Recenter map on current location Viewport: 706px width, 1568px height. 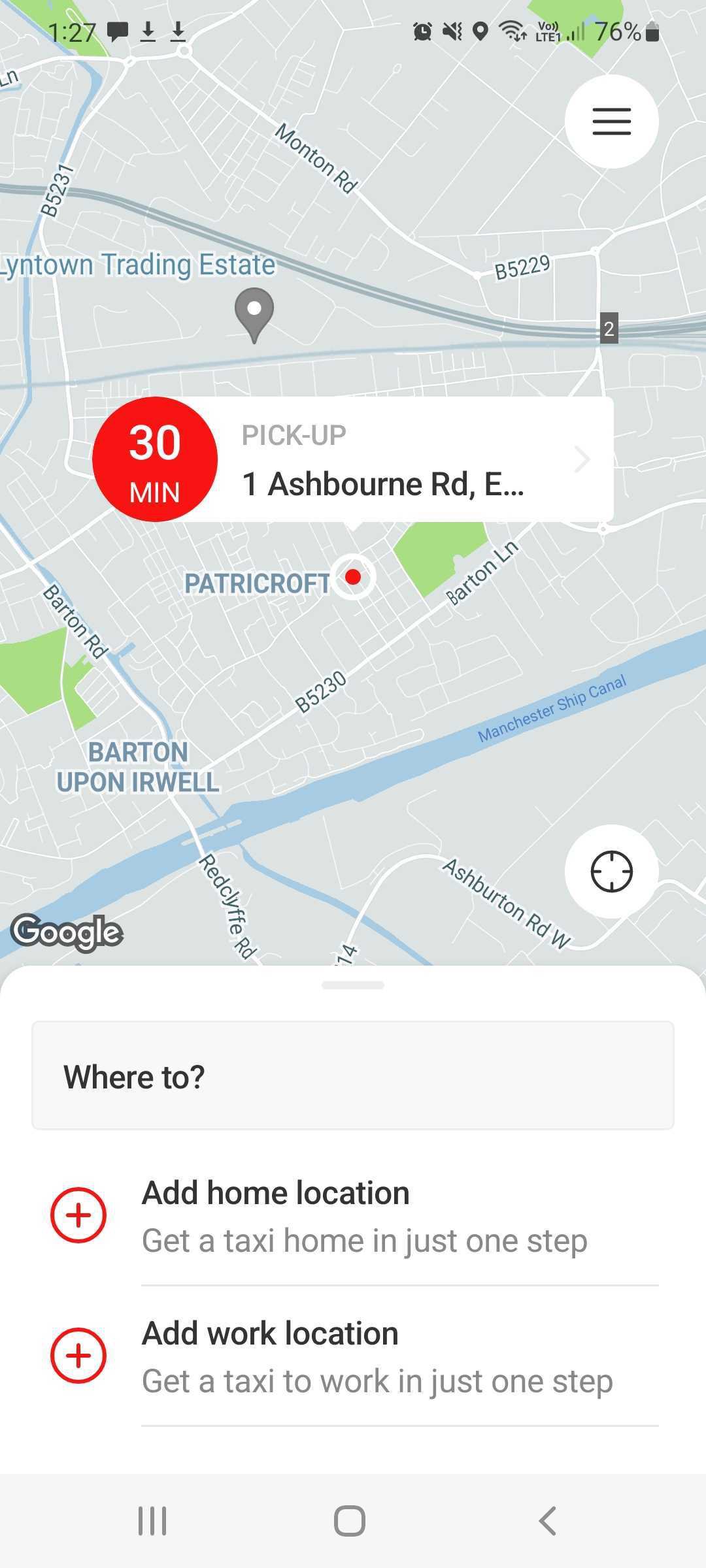pos(611,872)
